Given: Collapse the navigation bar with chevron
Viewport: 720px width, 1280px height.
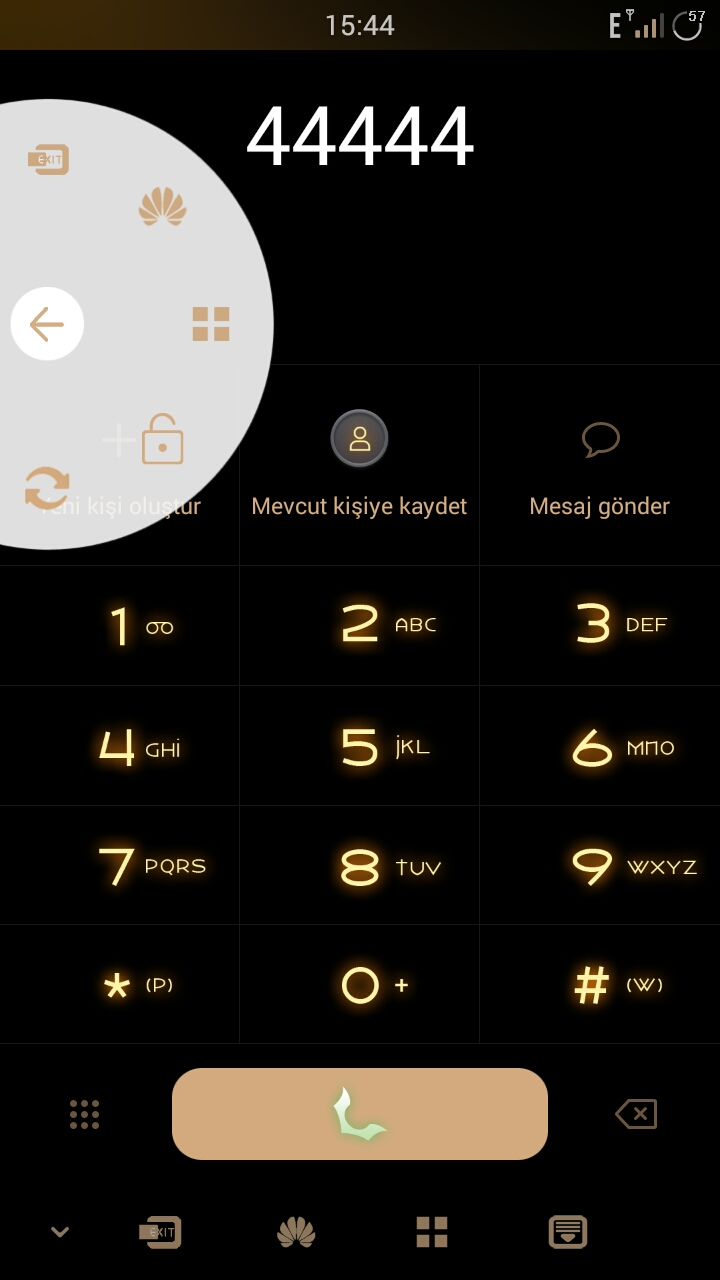Looking at the screenshot, I should (60, 1232).
